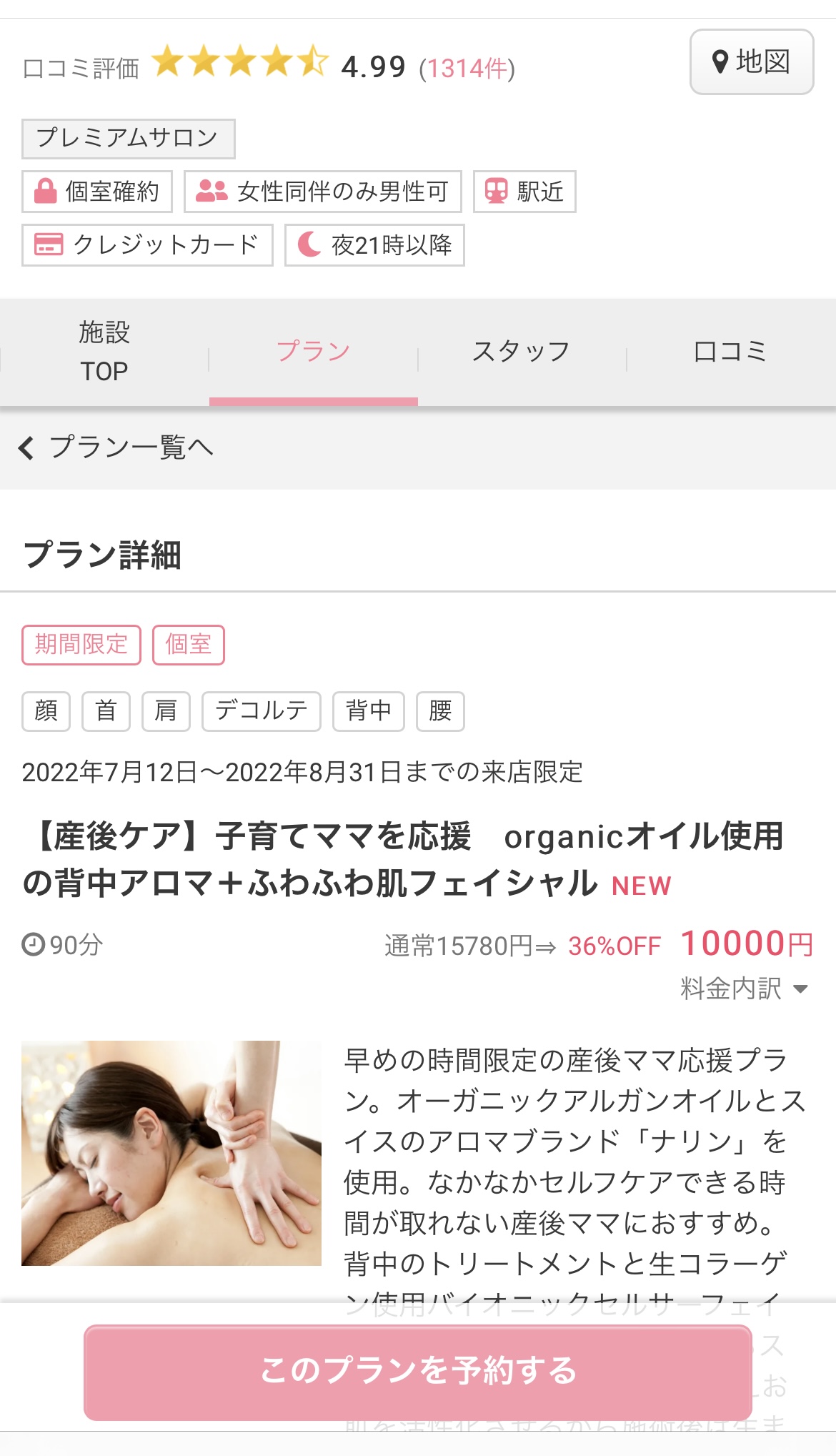This screenshot has width=836, height=1456.
Task: Go back to プラン一覧へ
Action: tap(116, 448)
